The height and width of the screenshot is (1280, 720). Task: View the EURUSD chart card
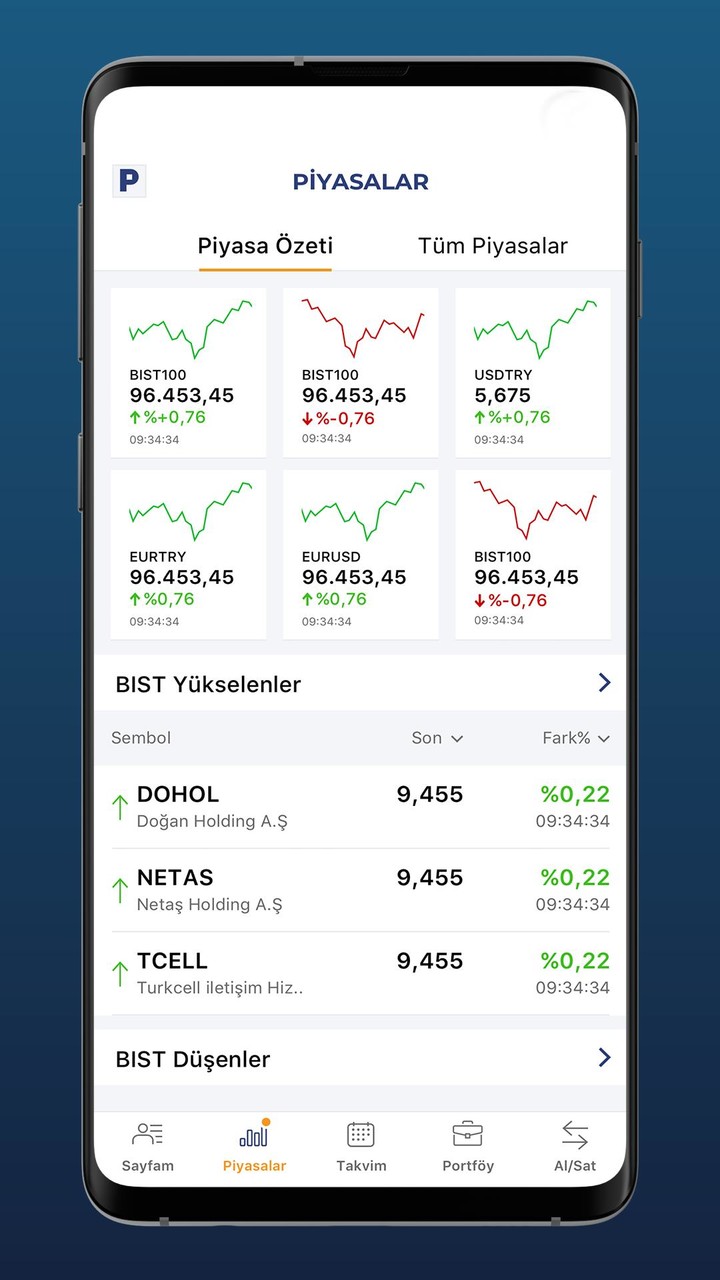point(361,555)
